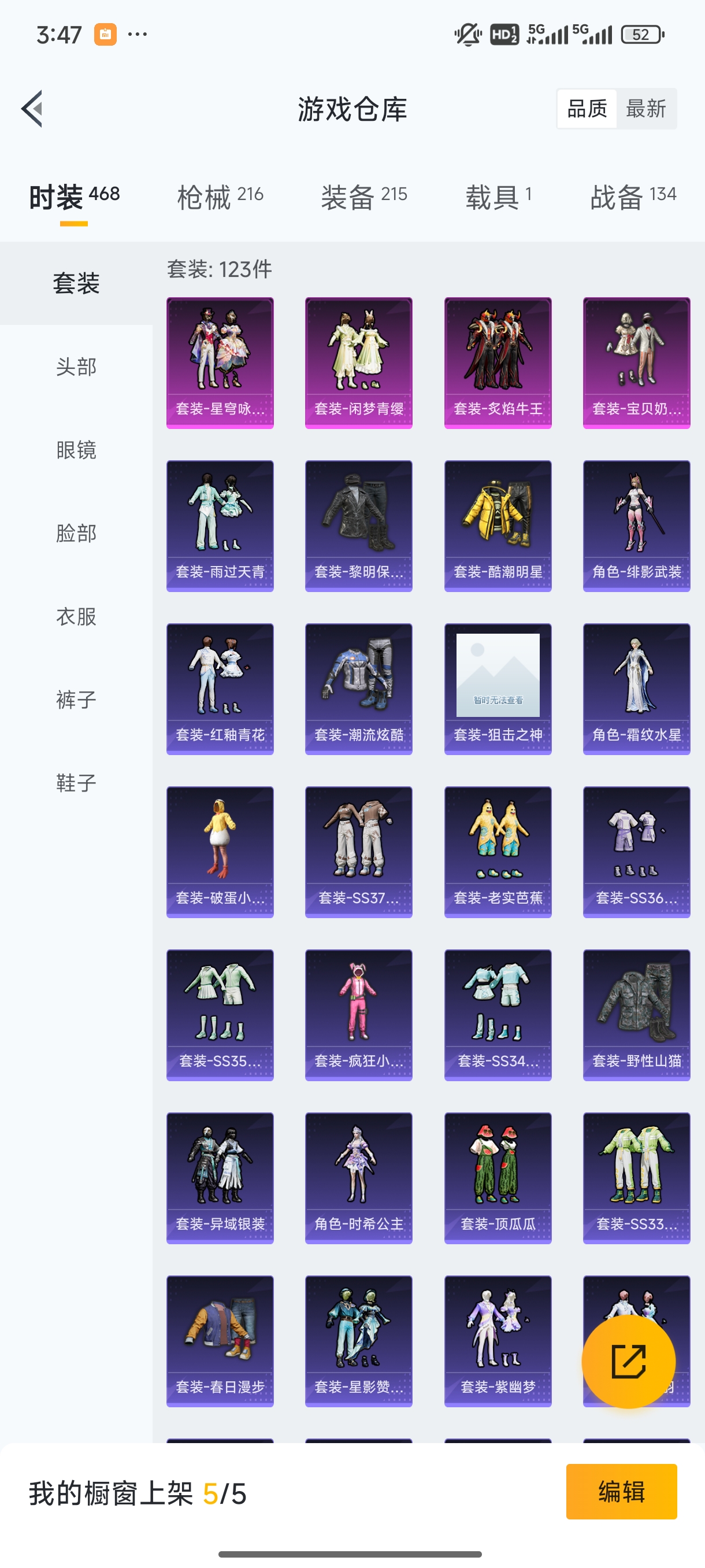The width and height of the screenshot is (705, 1568).
Task: Open the 套装-闲梦青缨 item
Action: [x=358, y=363]
